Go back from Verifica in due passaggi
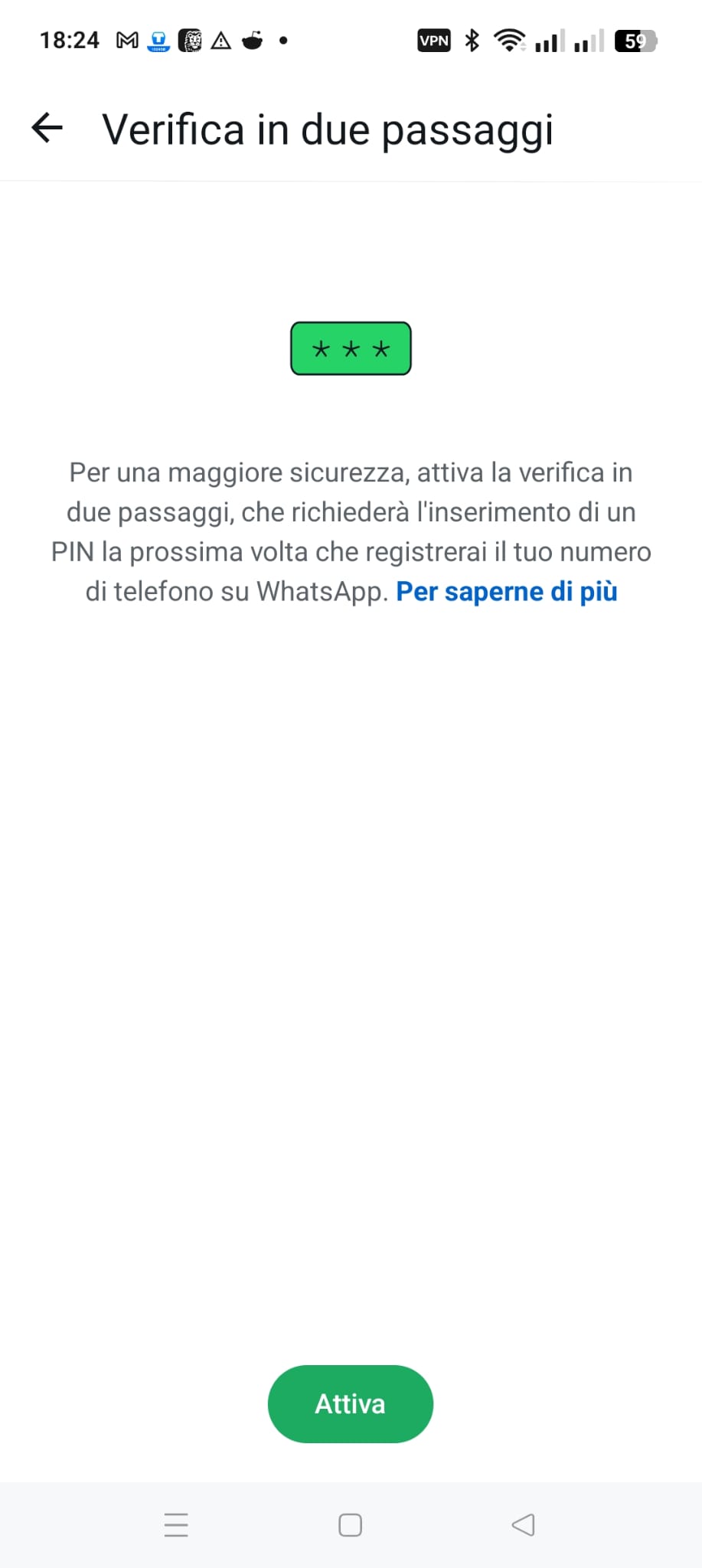The image size is (702, 1568). coord(47,128)
